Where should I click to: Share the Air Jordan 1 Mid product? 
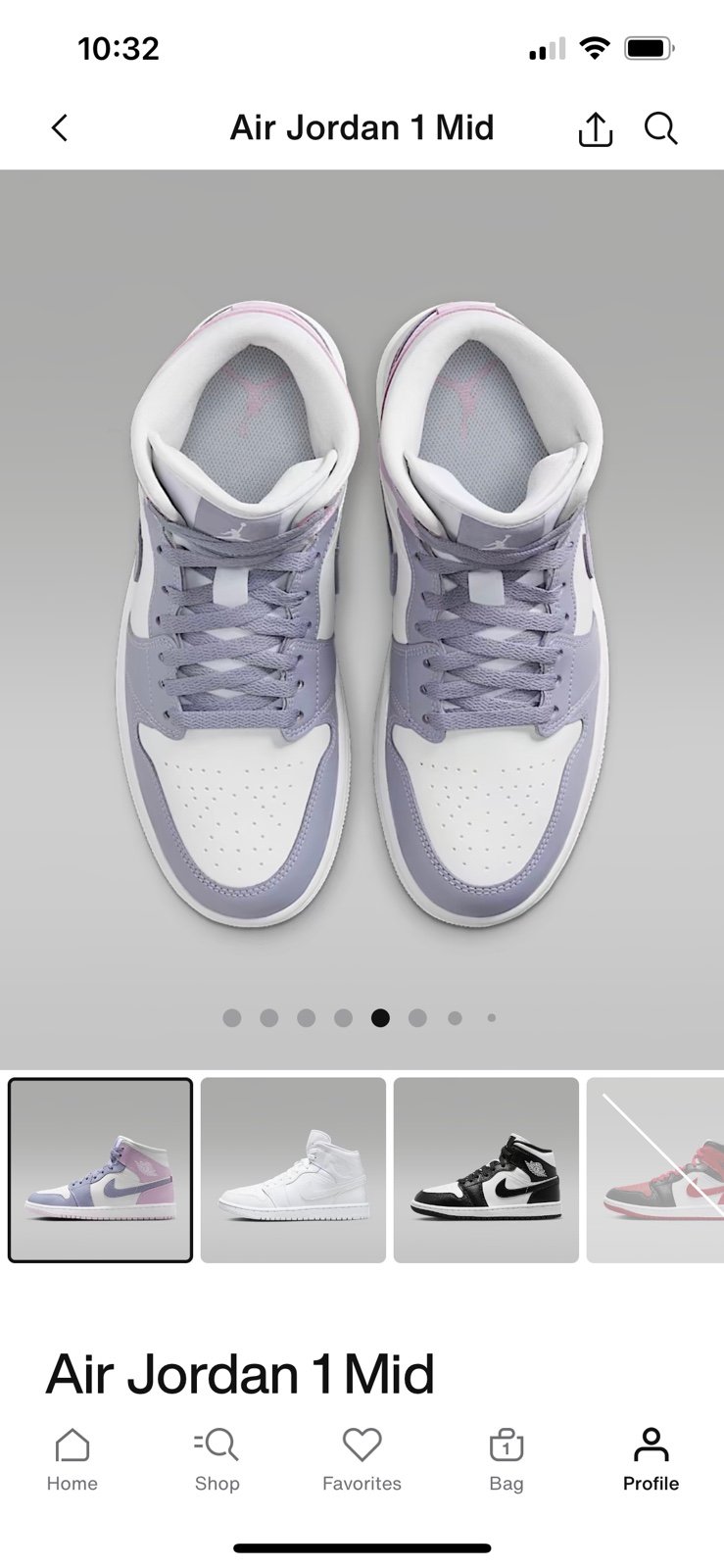595,128
